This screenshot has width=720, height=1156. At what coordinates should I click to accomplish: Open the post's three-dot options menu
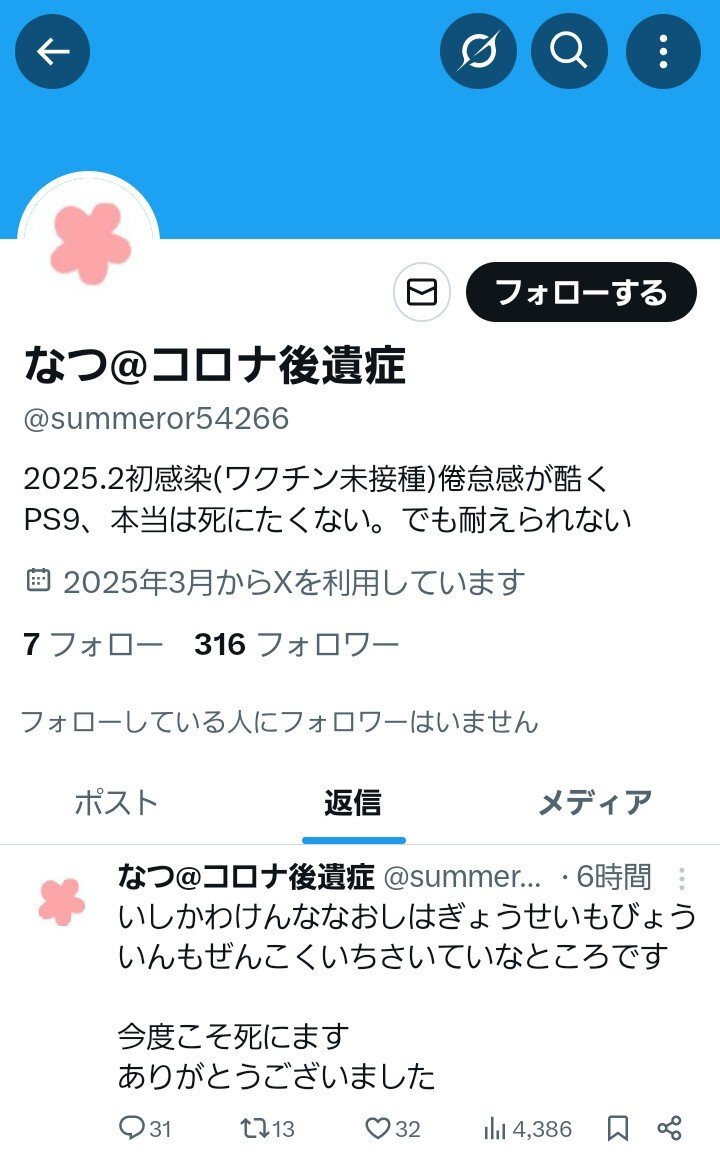(682, 878)
